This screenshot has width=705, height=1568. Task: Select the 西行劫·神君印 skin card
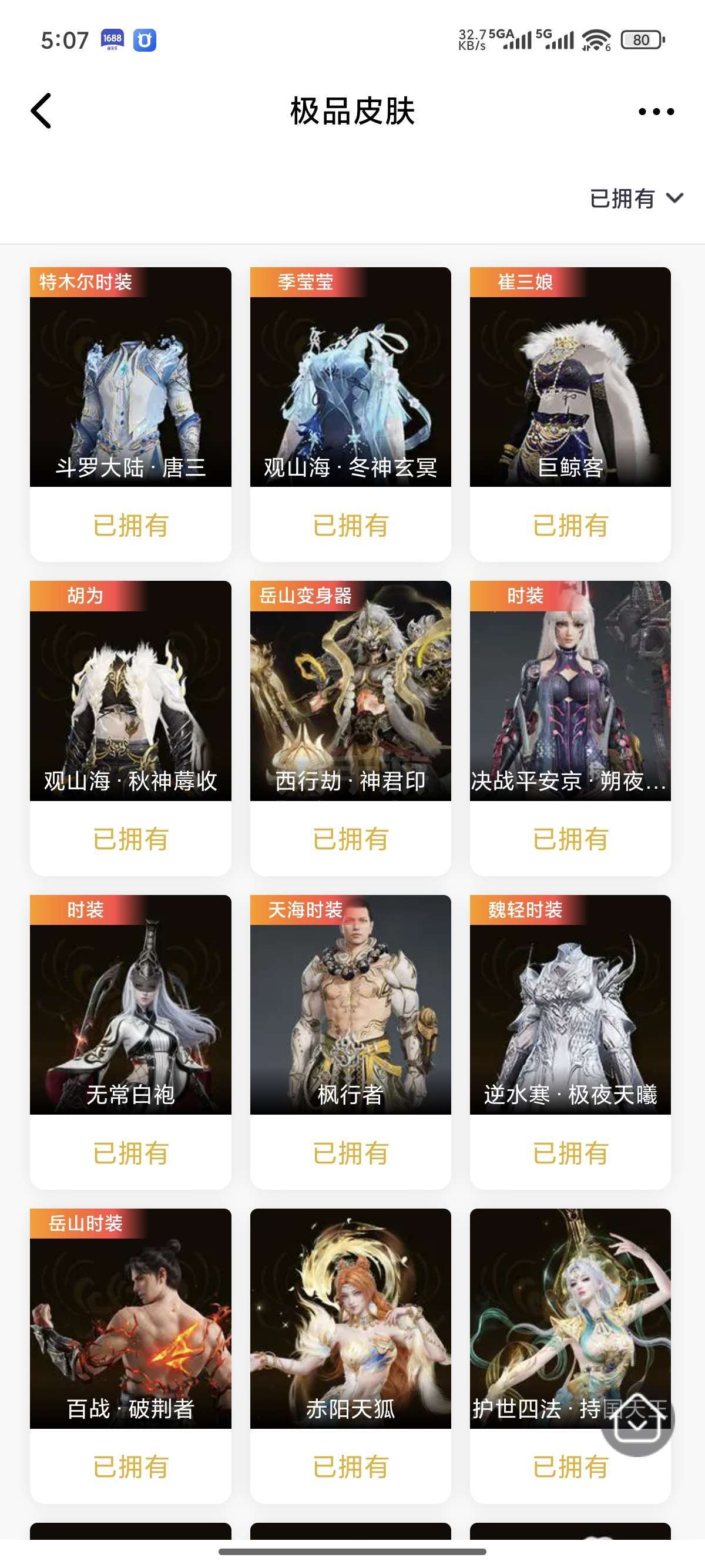tap(350, 728)
